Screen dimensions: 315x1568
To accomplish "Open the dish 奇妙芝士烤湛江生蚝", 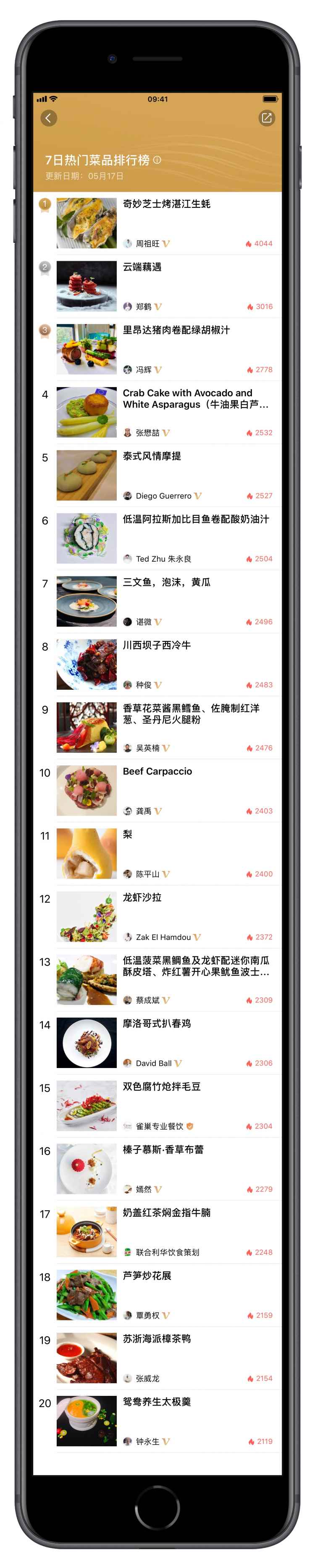I will click(x=166, y=204).
